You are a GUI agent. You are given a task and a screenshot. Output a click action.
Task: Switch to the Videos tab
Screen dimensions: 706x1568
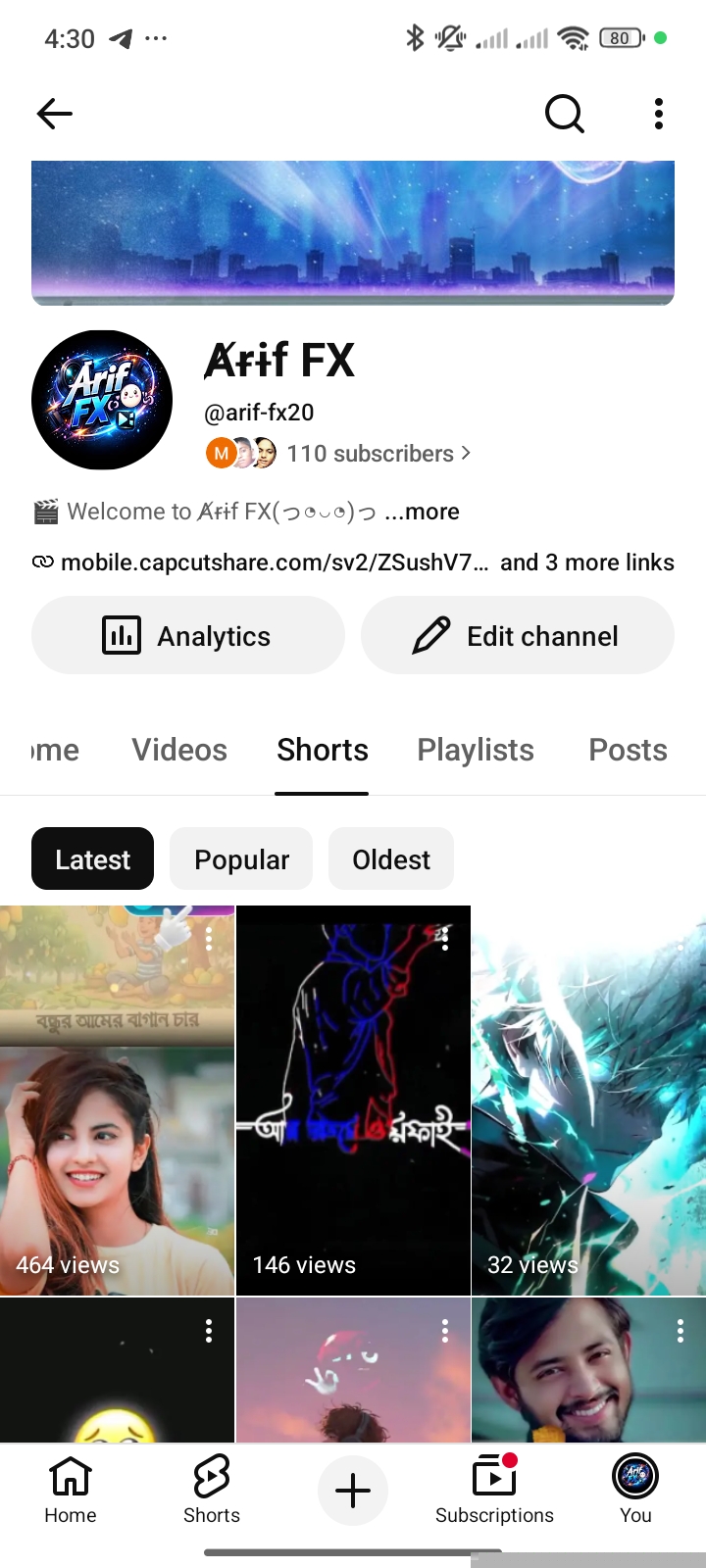coord(179,750)
